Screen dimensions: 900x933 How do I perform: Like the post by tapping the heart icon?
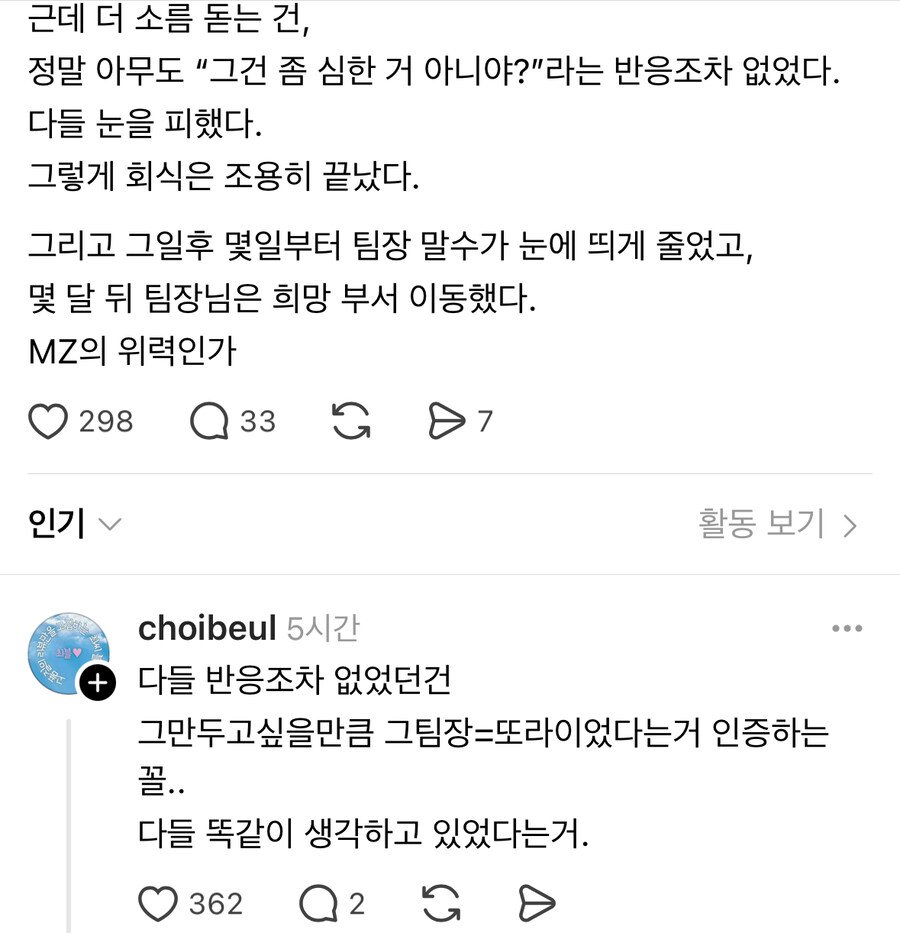pos(47,421)
